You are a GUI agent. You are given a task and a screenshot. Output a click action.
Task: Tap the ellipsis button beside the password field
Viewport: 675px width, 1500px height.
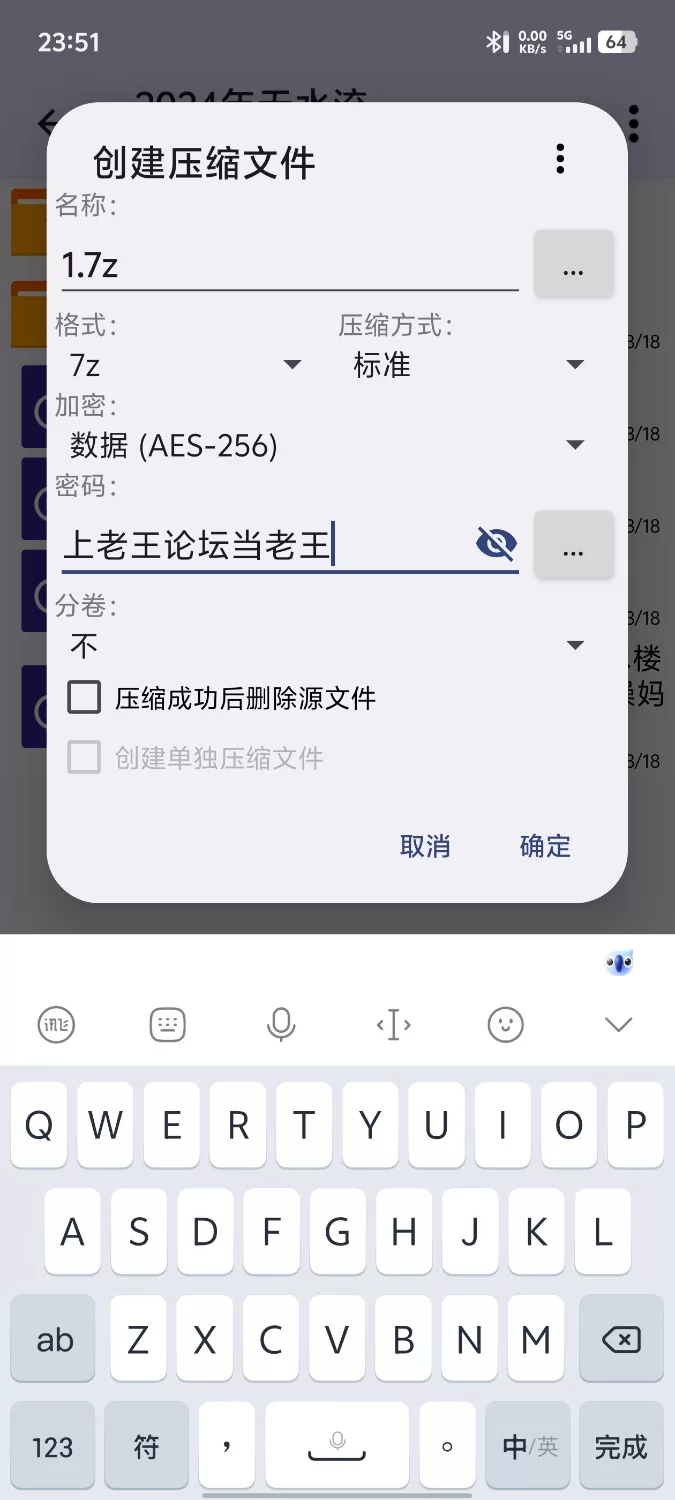click(573, 545)
